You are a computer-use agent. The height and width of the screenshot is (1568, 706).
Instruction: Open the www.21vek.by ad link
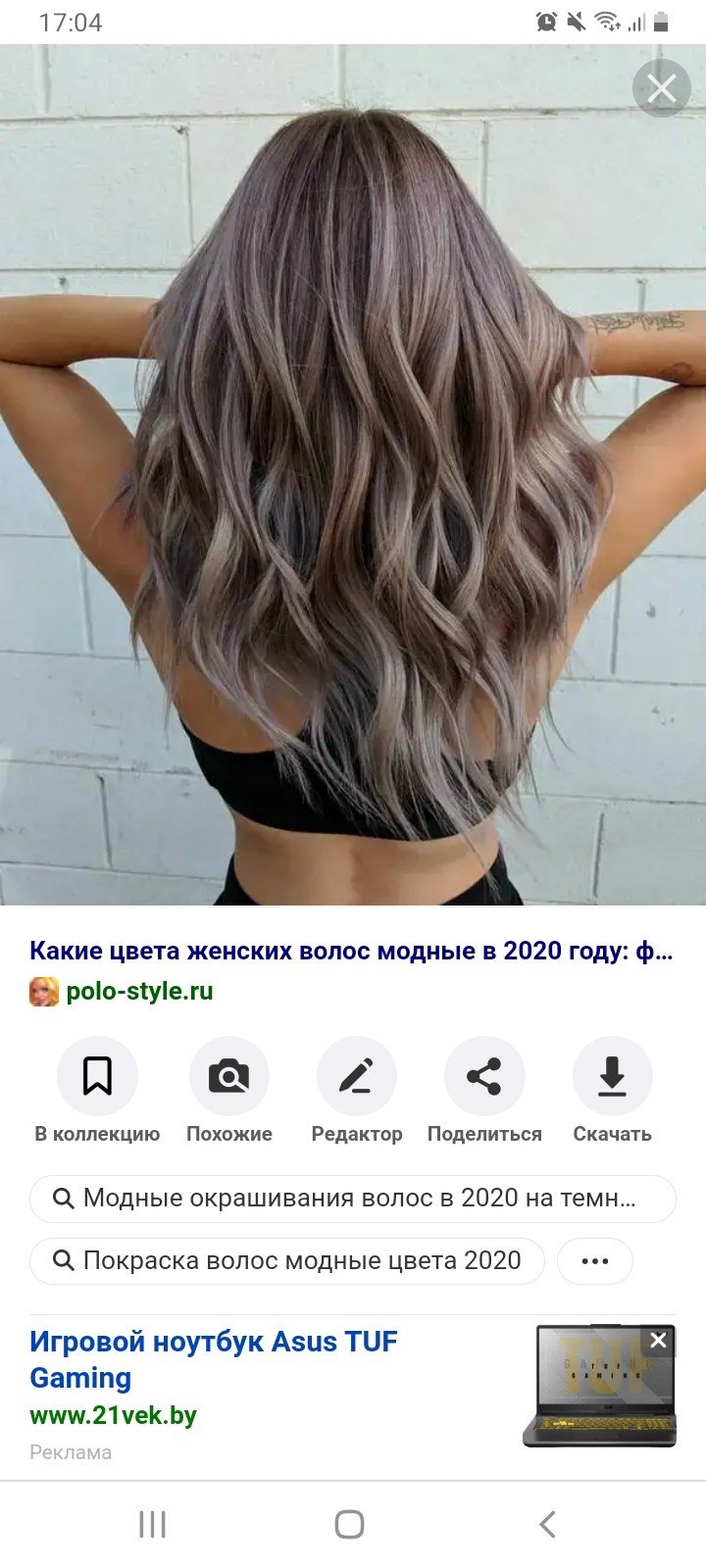click(114, 1415)
